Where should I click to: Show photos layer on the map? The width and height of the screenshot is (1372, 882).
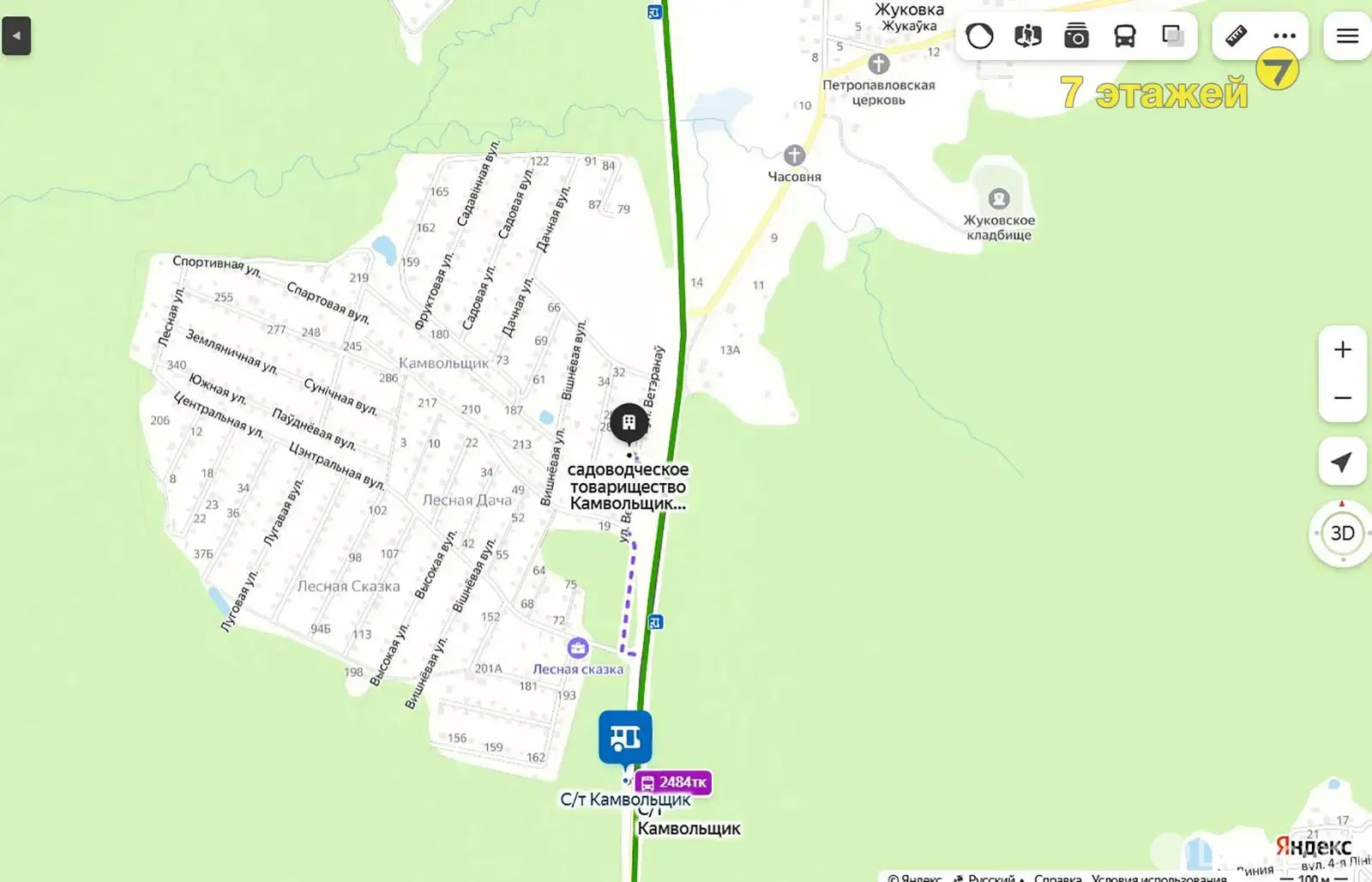1076,36
